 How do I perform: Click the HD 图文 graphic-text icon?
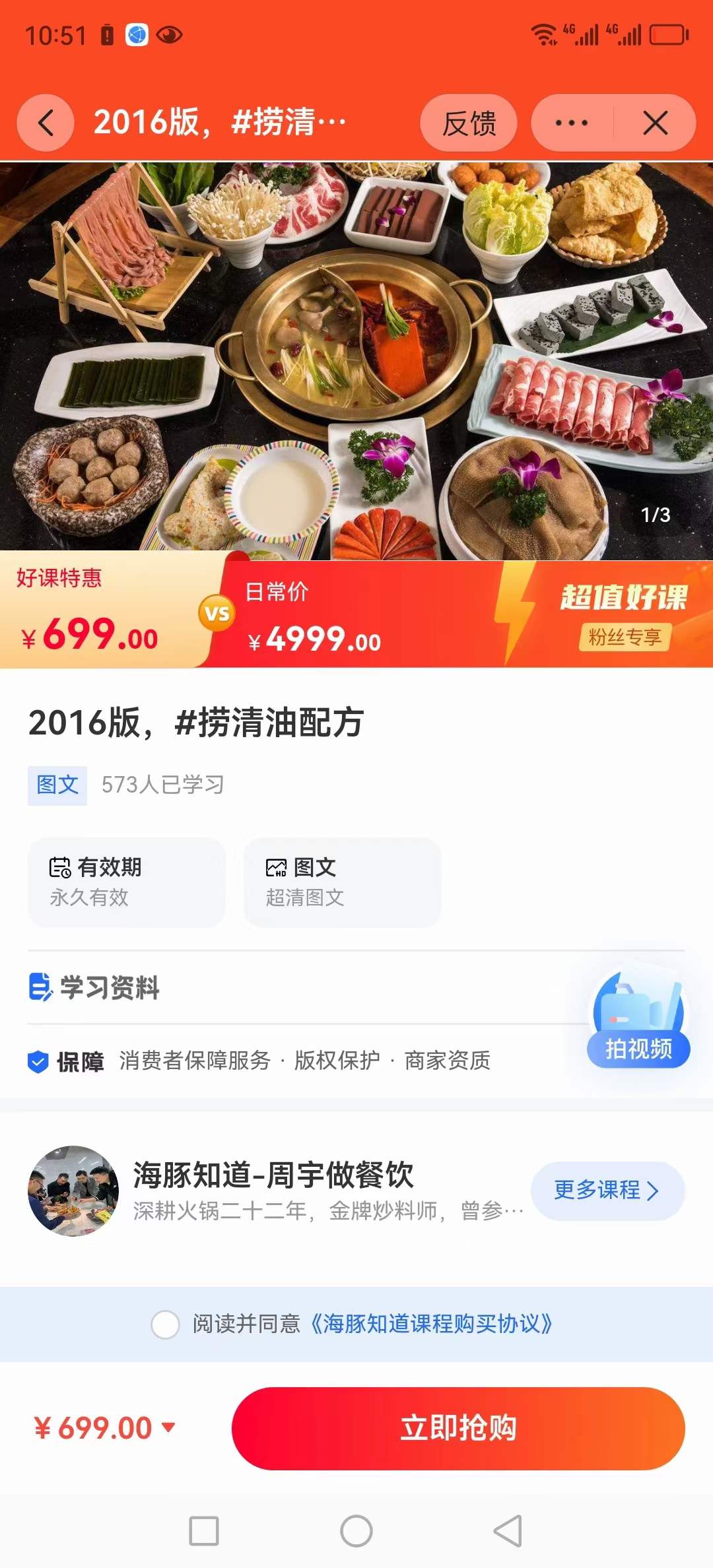pyautogui.click(x=277, y=868)
